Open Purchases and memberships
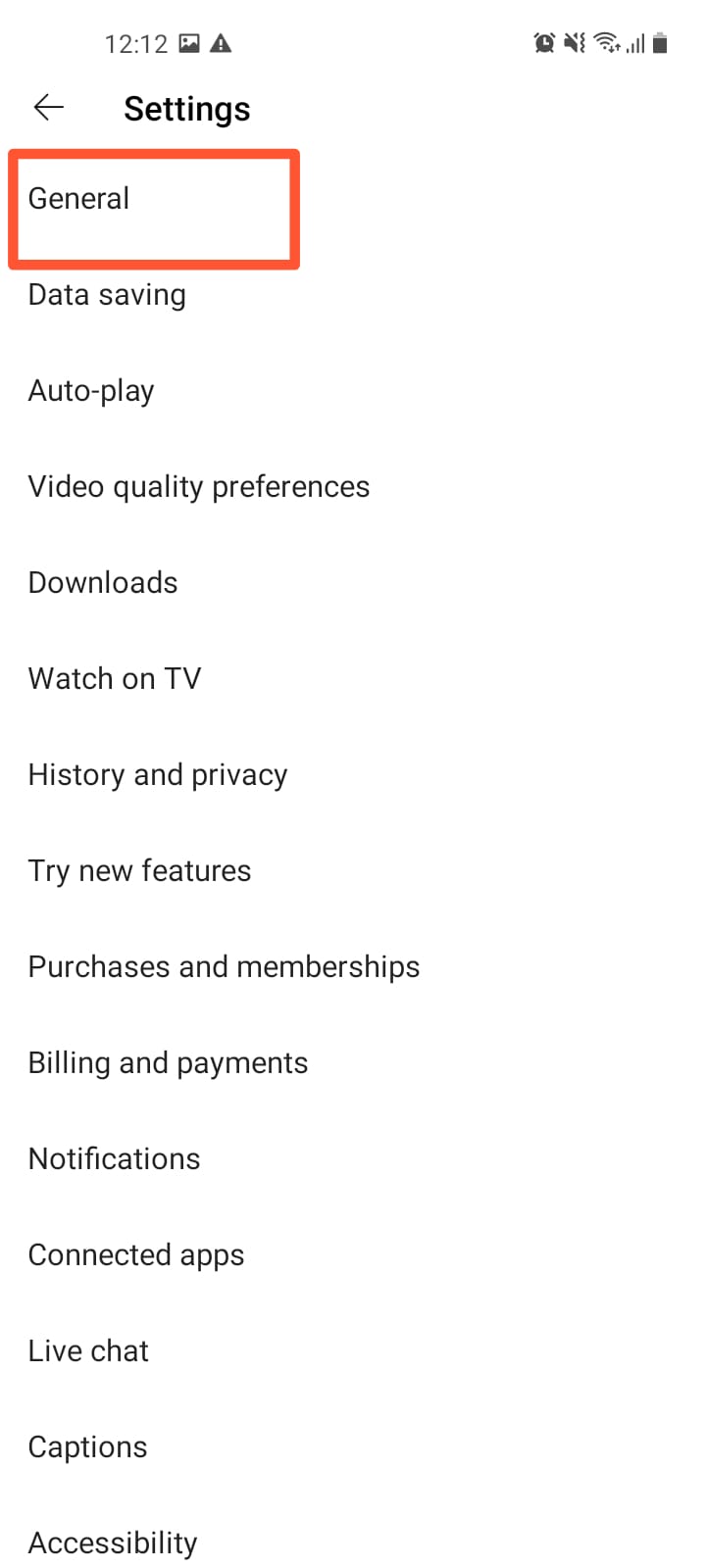Image resolution: width=706 pixels, height=1568 pixels. tap(224, 967)
